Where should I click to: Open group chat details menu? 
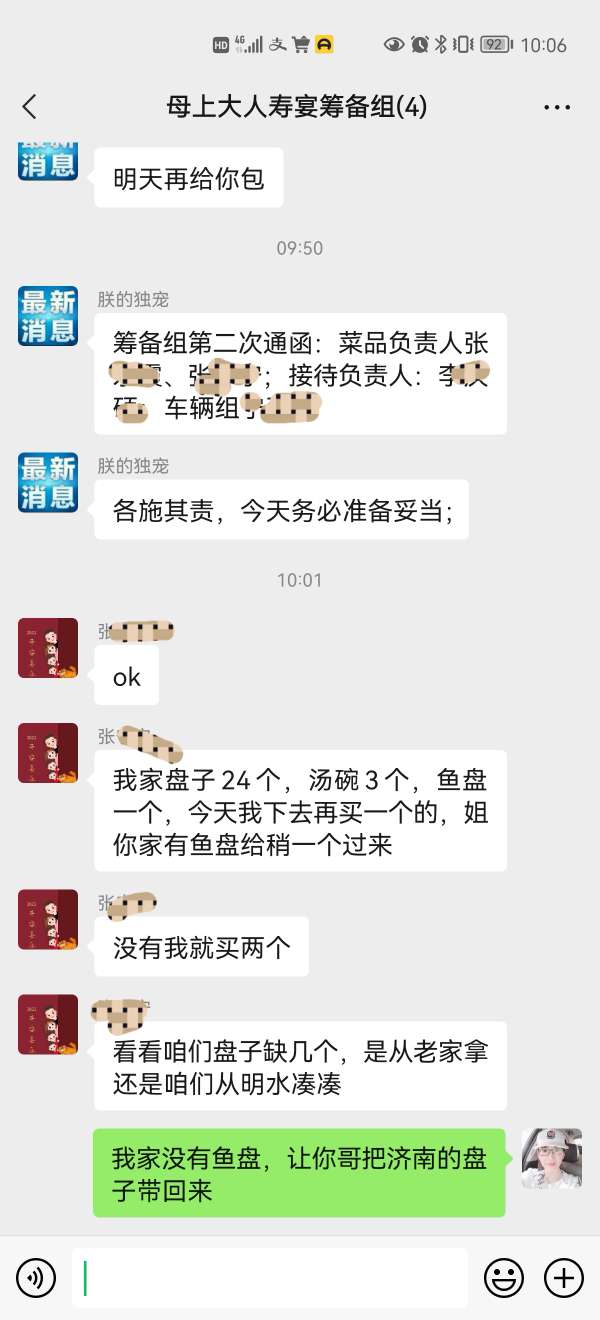coord(557,107)
